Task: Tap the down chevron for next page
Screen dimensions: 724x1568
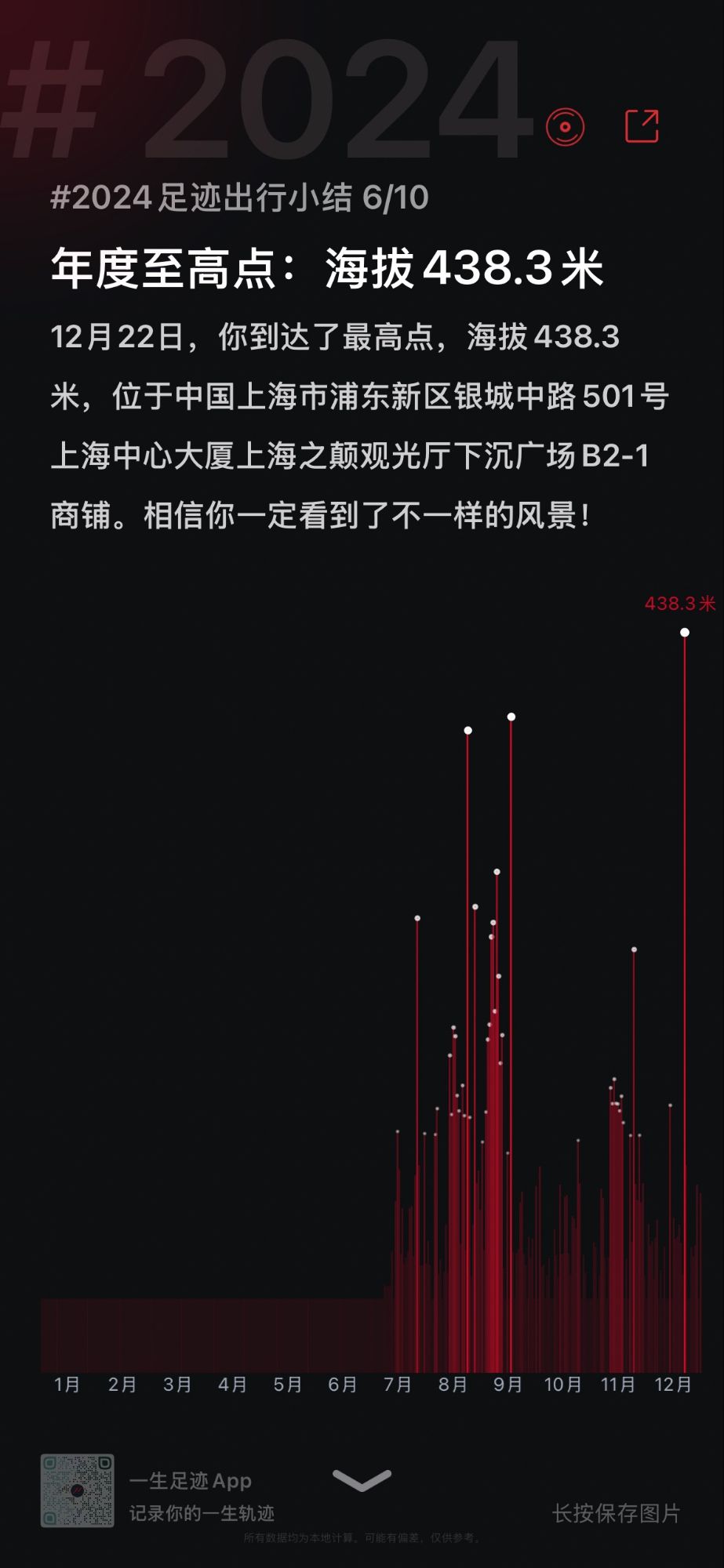Action: point(362,1480)
